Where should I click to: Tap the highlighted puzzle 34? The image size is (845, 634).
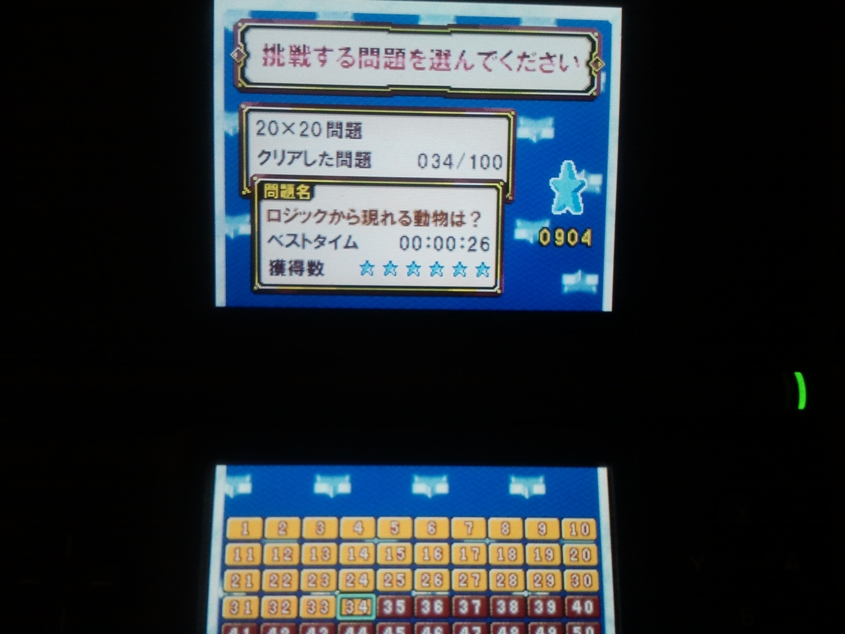click(356, 607)
